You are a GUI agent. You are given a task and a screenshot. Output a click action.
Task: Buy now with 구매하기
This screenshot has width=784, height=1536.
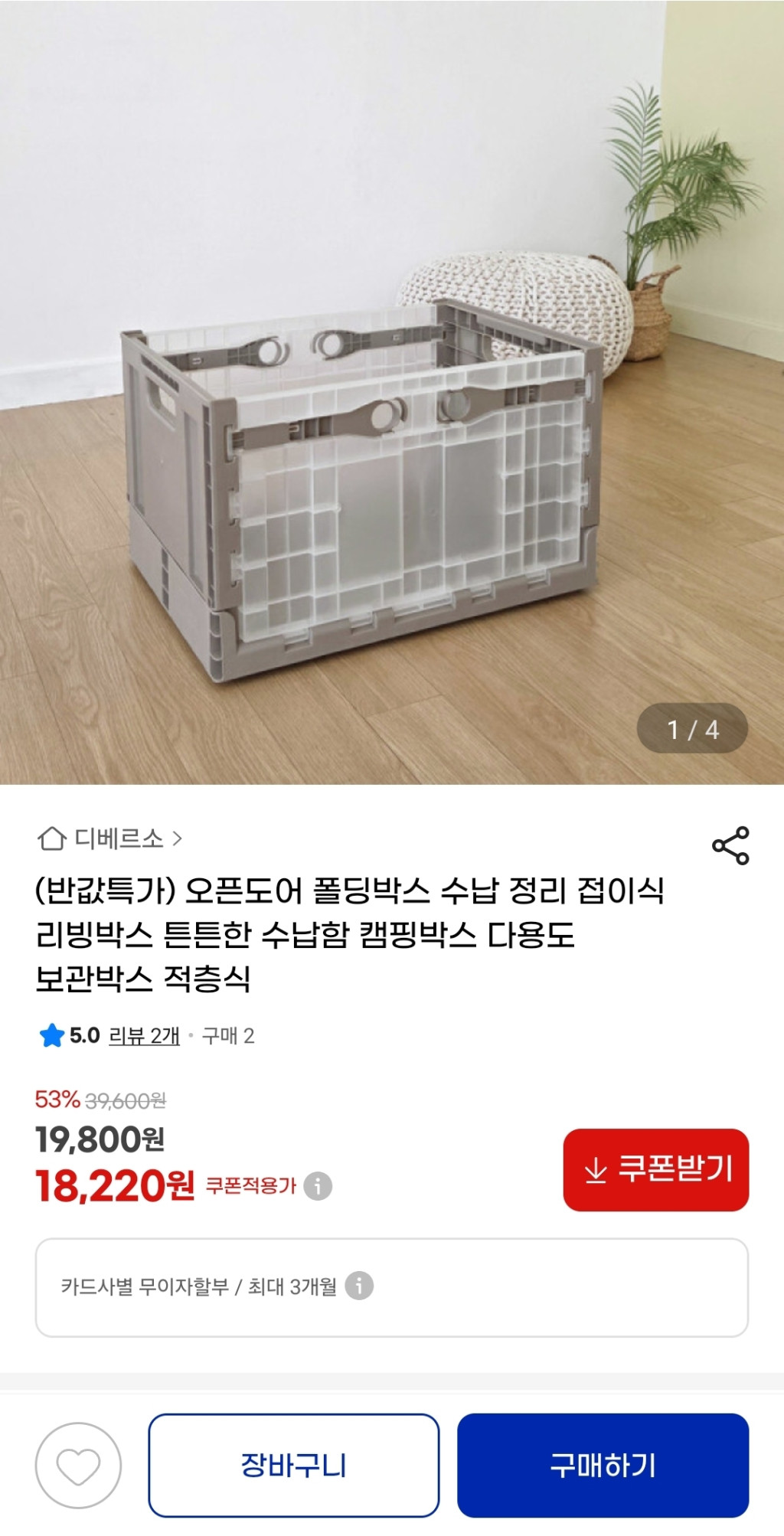603,1466
